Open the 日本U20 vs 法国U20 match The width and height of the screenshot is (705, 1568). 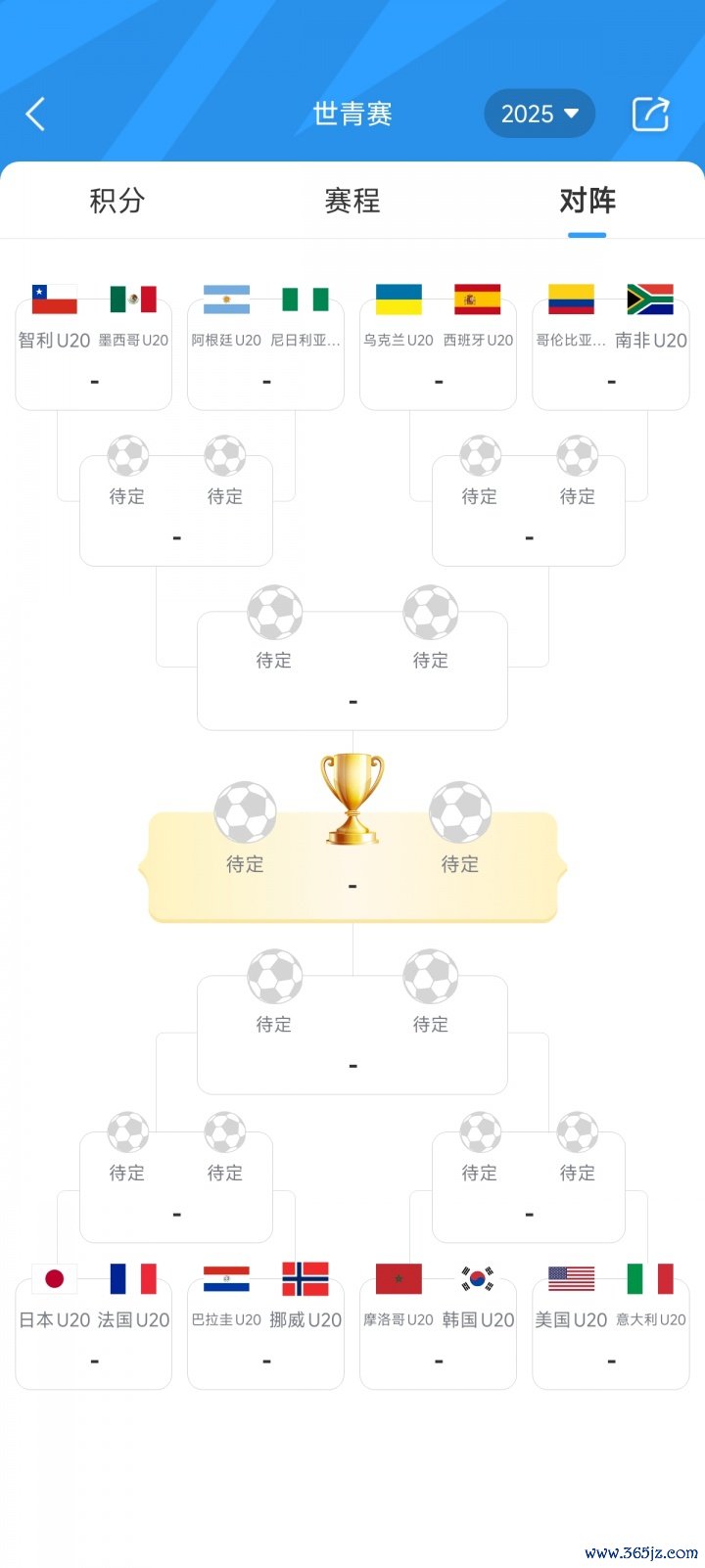point(94,1331)
